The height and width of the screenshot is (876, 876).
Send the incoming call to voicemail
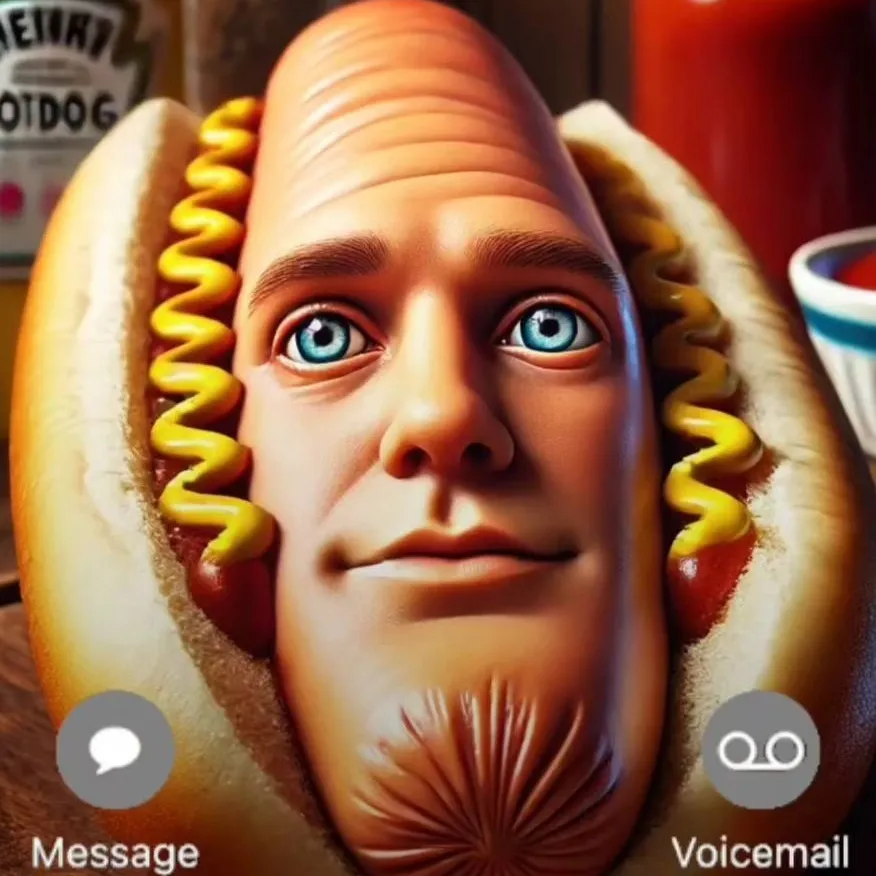760,750
